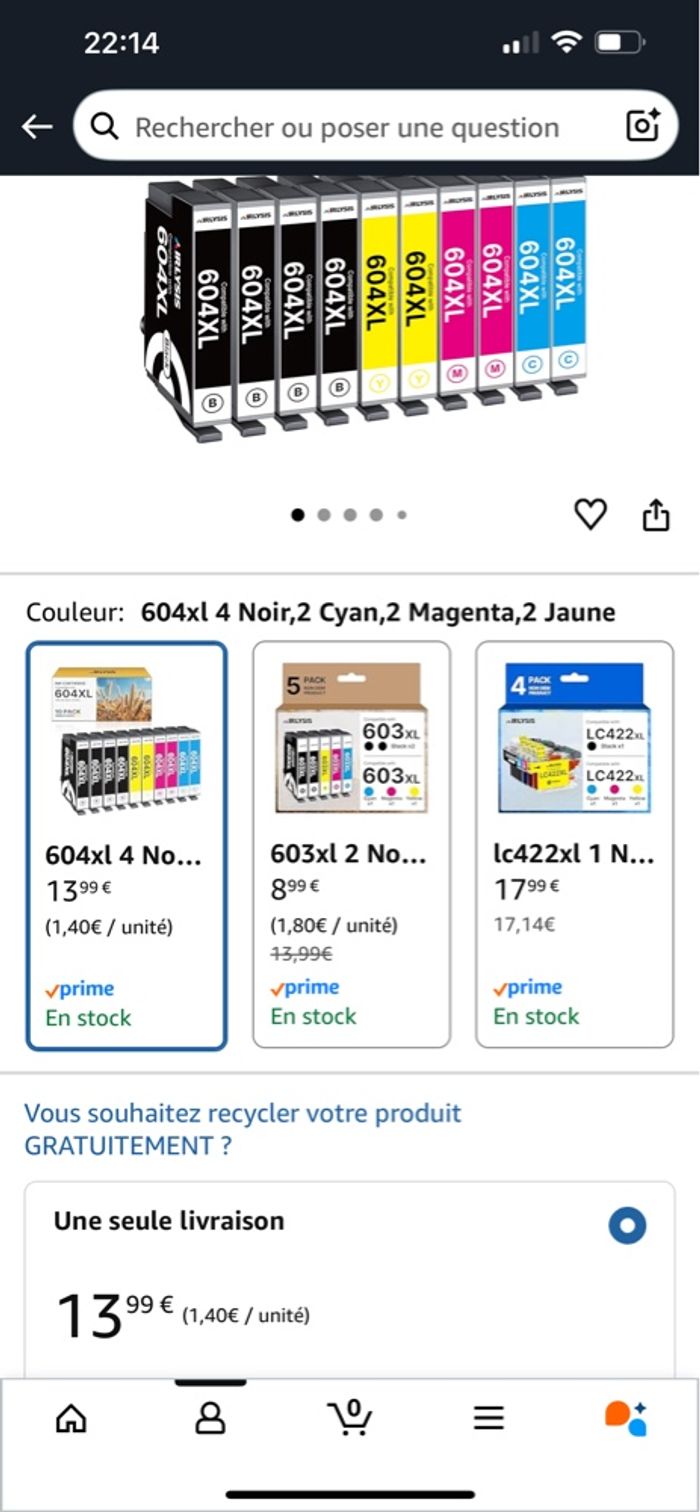The image size is (700, 1512).
Task: Tap the search field Rechercher ou poser une question
Action: click(346, 128)
